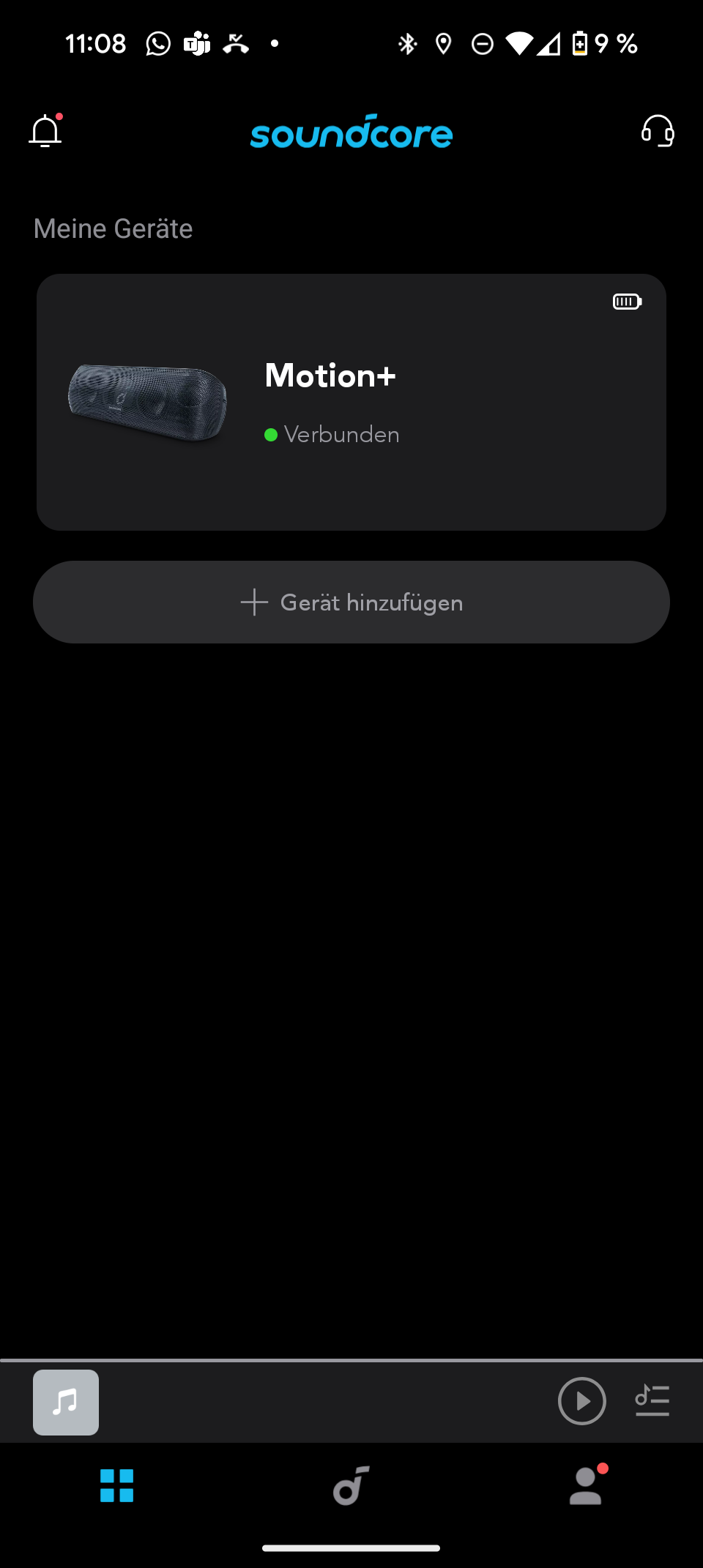Start playback in the mini player
Screen dimensions: 703x1568
582,1401
